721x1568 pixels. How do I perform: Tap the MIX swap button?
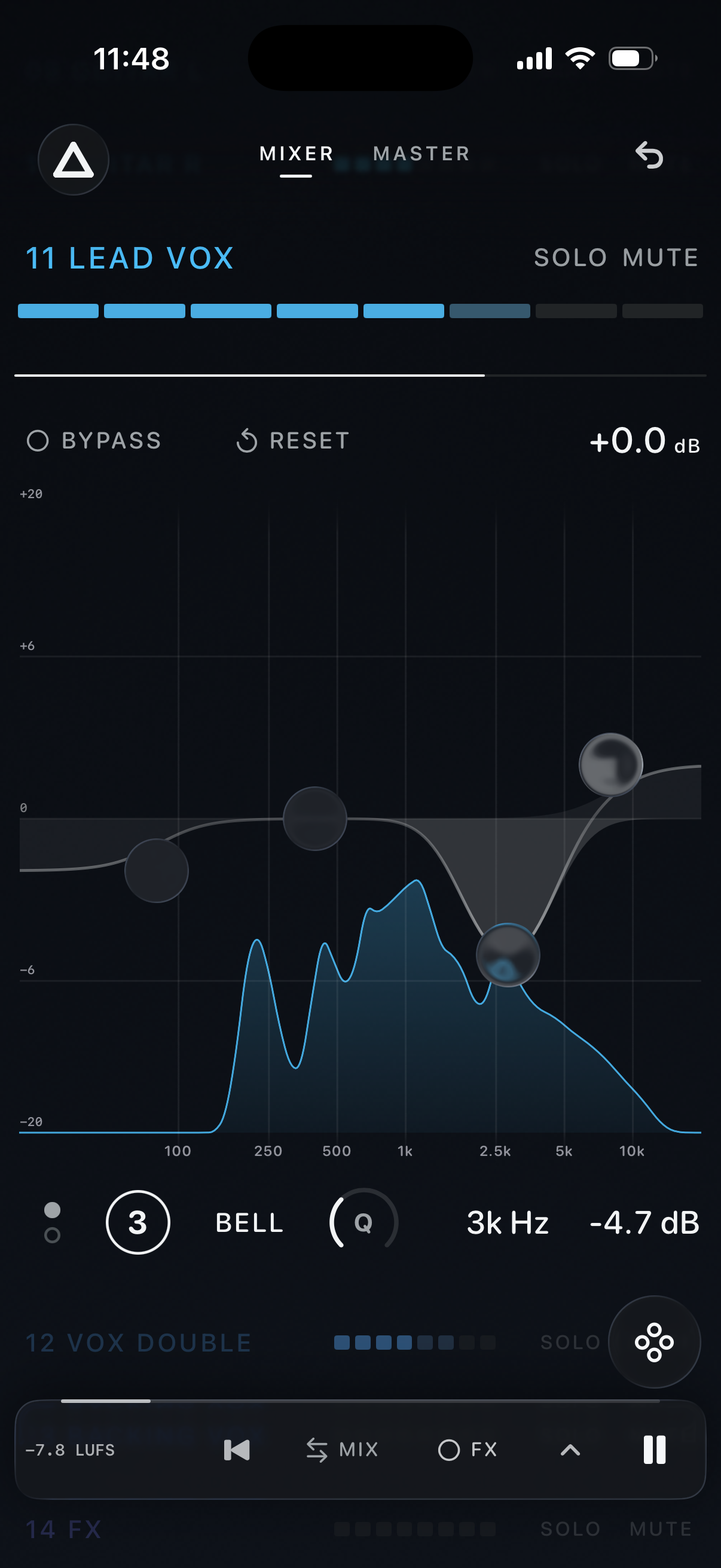click(342, 1450)
